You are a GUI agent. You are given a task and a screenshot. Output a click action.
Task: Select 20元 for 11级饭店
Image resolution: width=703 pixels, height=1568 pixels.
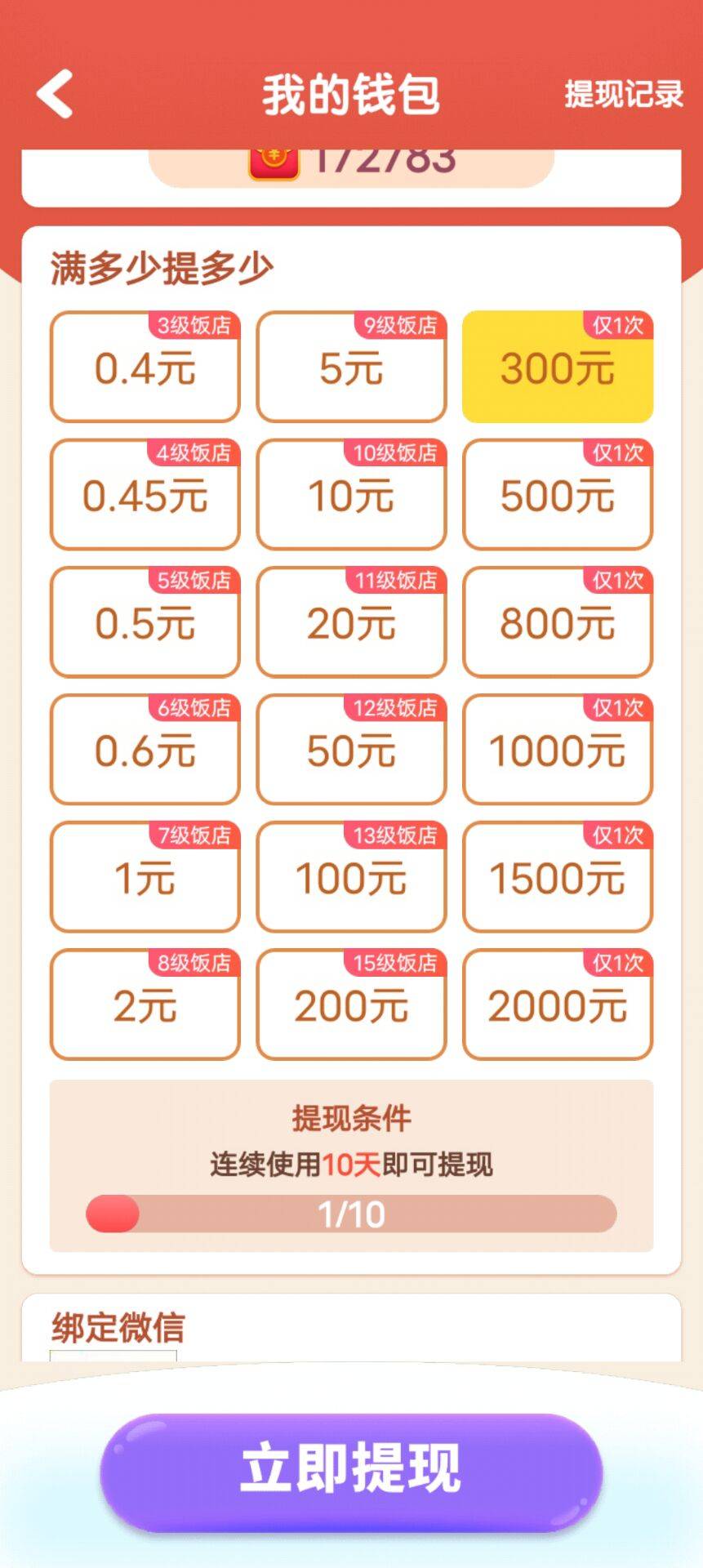click(352, 621)
